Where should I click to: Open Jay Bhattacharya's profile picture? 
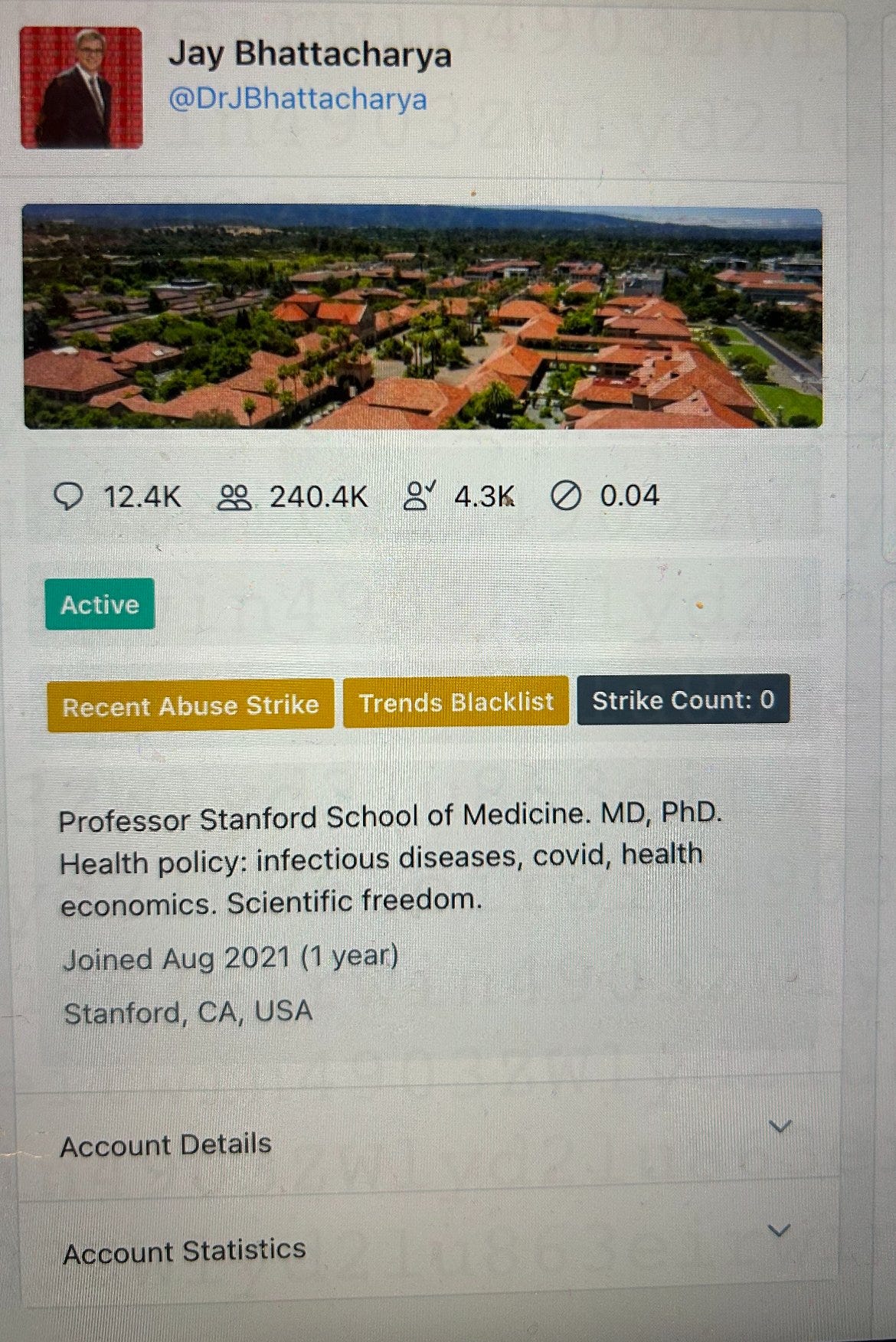81,87
